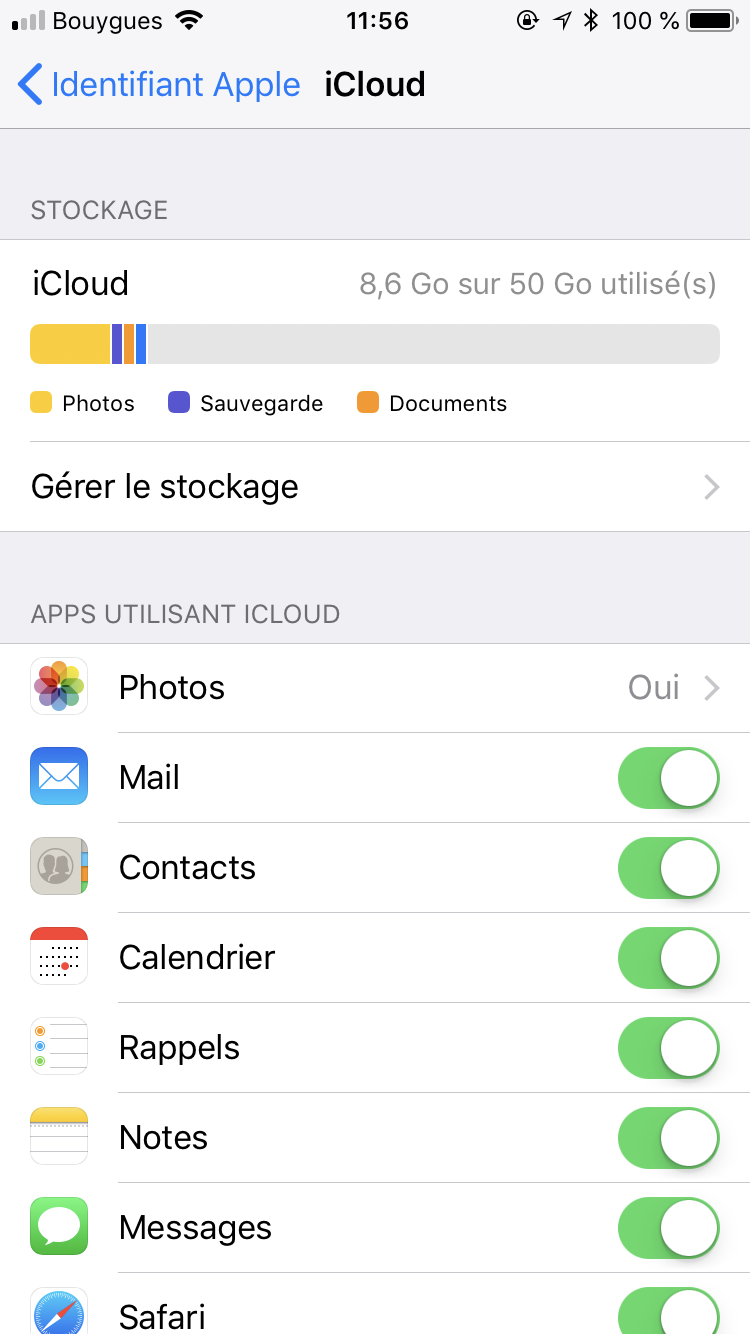Image resolution: width=750 pixels, height=1334 pixels.
Task: Disable Messages in iCloud
Action: click(668, 1228)
